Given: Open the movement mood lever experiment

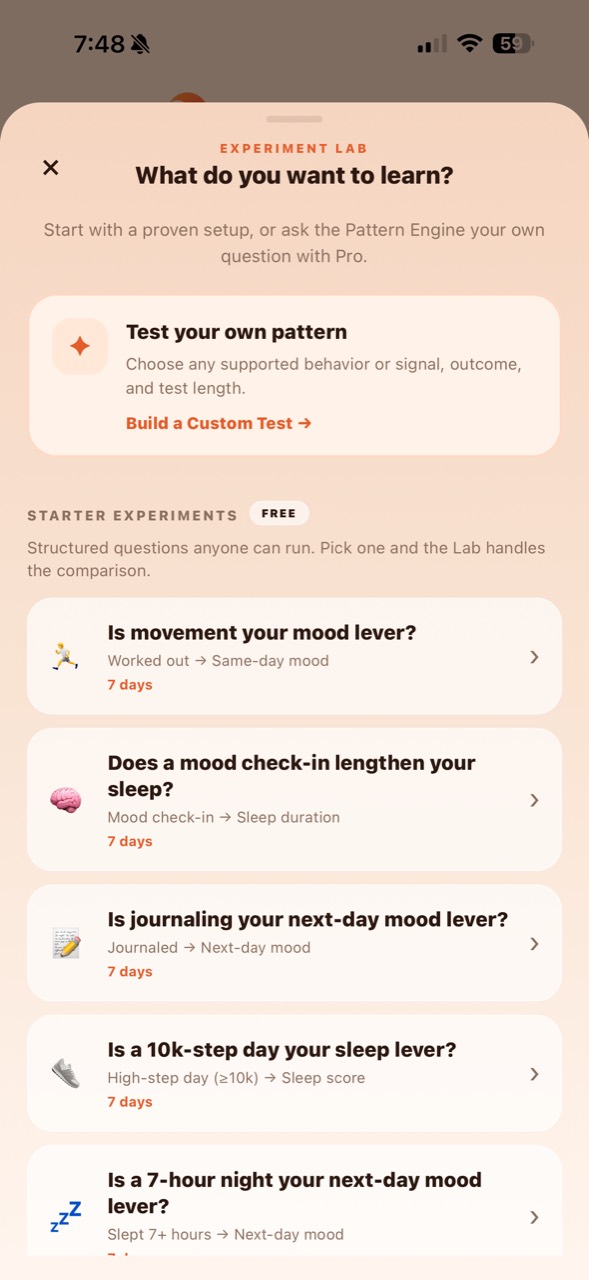Looking at the screenshot, I should point(294,656).
